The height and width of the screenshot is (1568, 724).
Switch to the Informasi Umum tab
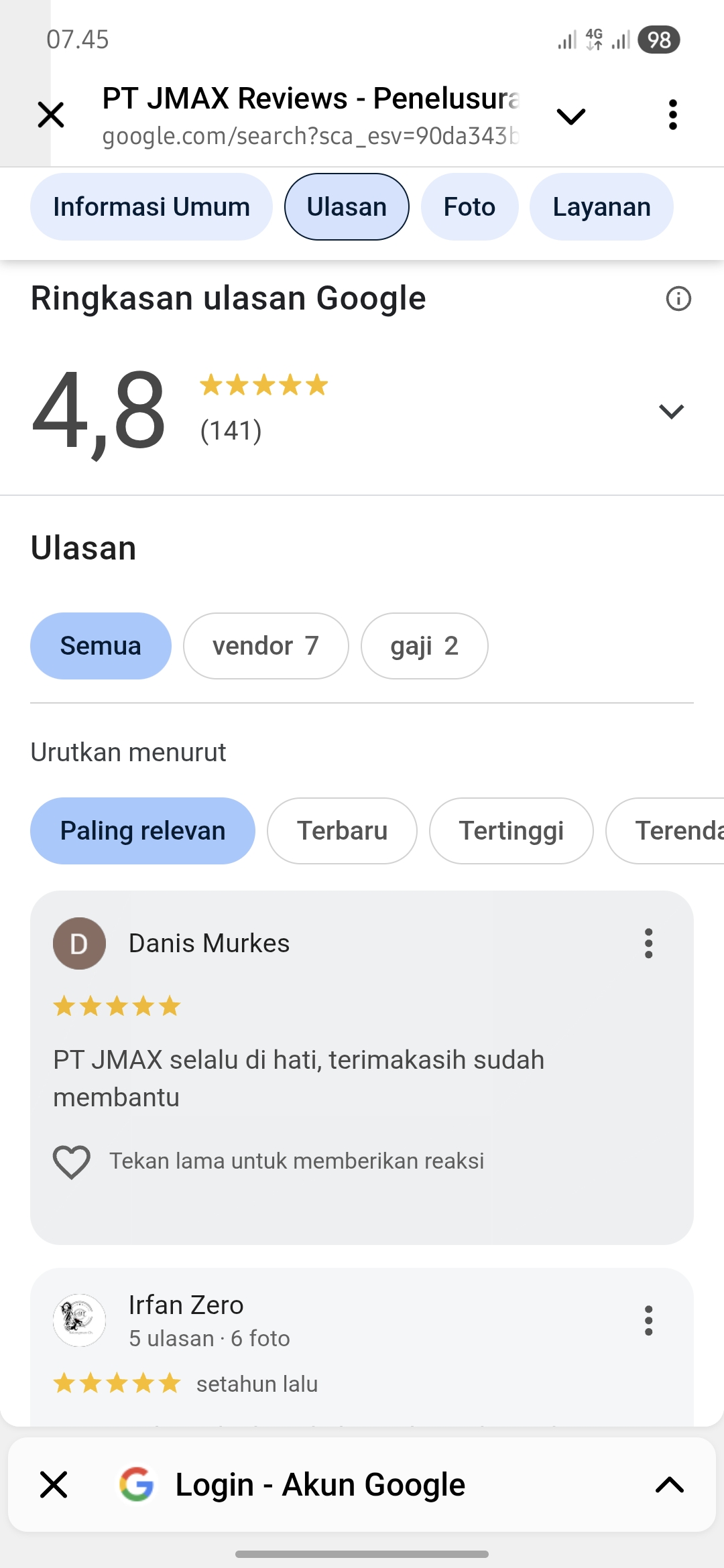pos(152,207)
